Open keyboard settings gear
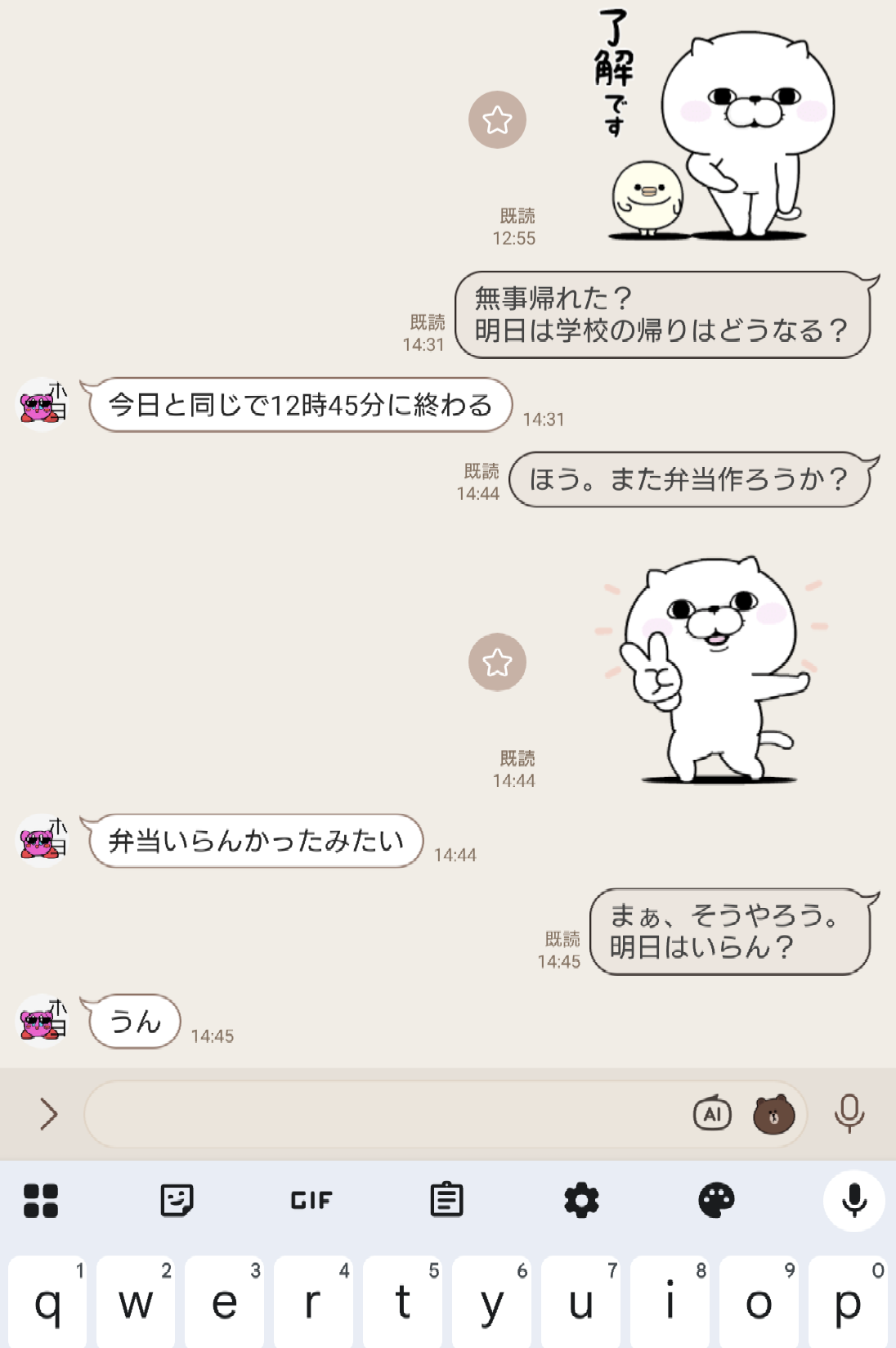This screenshot has height=1348, width=896. (x=581, y=1200)
